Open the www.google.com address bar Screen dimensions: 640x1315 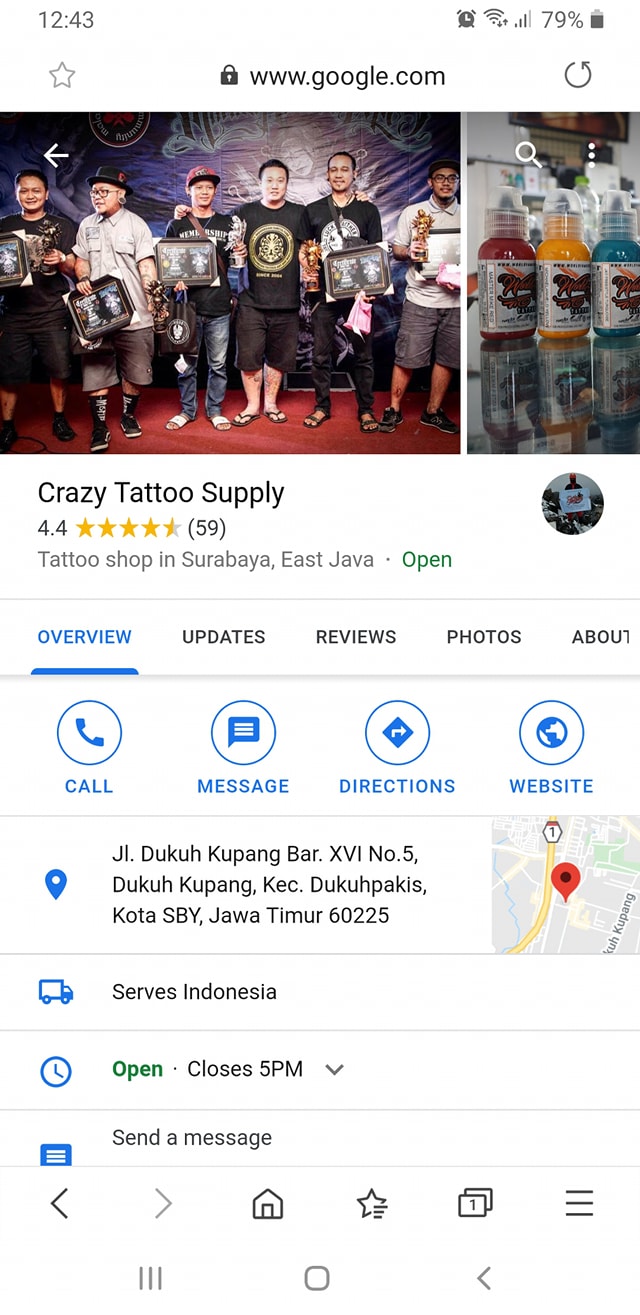pos(332,76)
